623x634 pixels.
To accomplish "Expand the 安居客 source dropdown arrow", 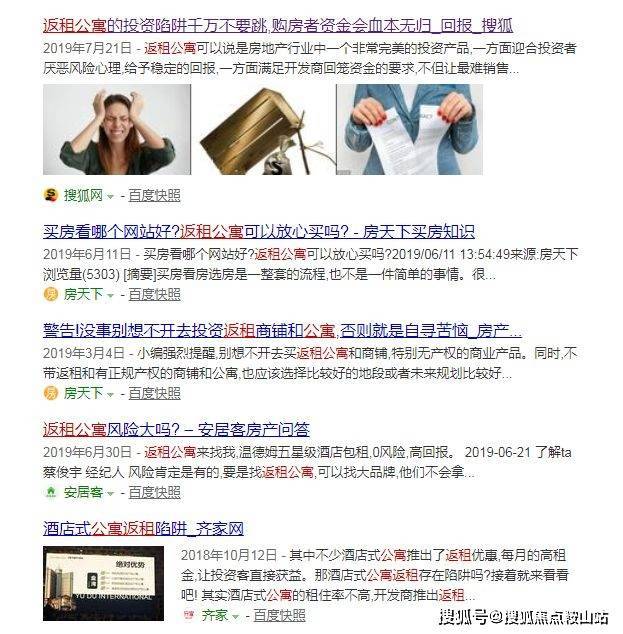I will pos(111,494).
